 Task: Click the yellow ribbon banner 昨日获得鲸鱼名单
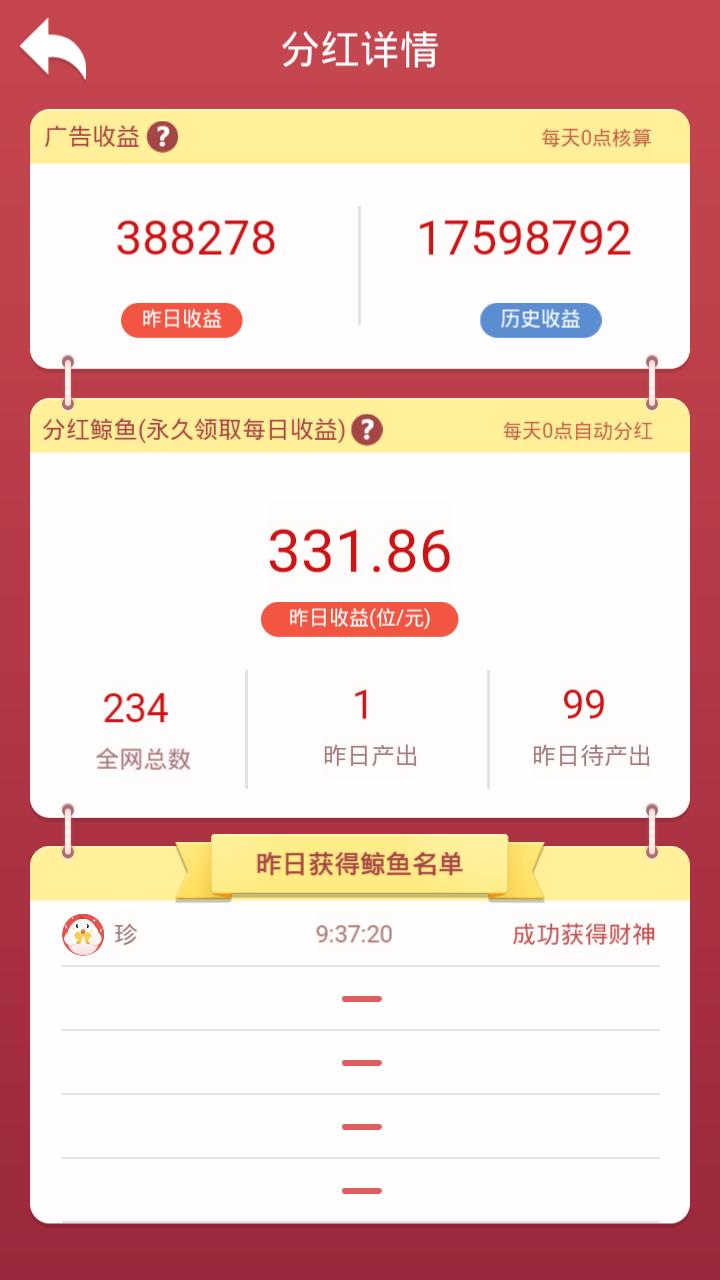point(359,864)
